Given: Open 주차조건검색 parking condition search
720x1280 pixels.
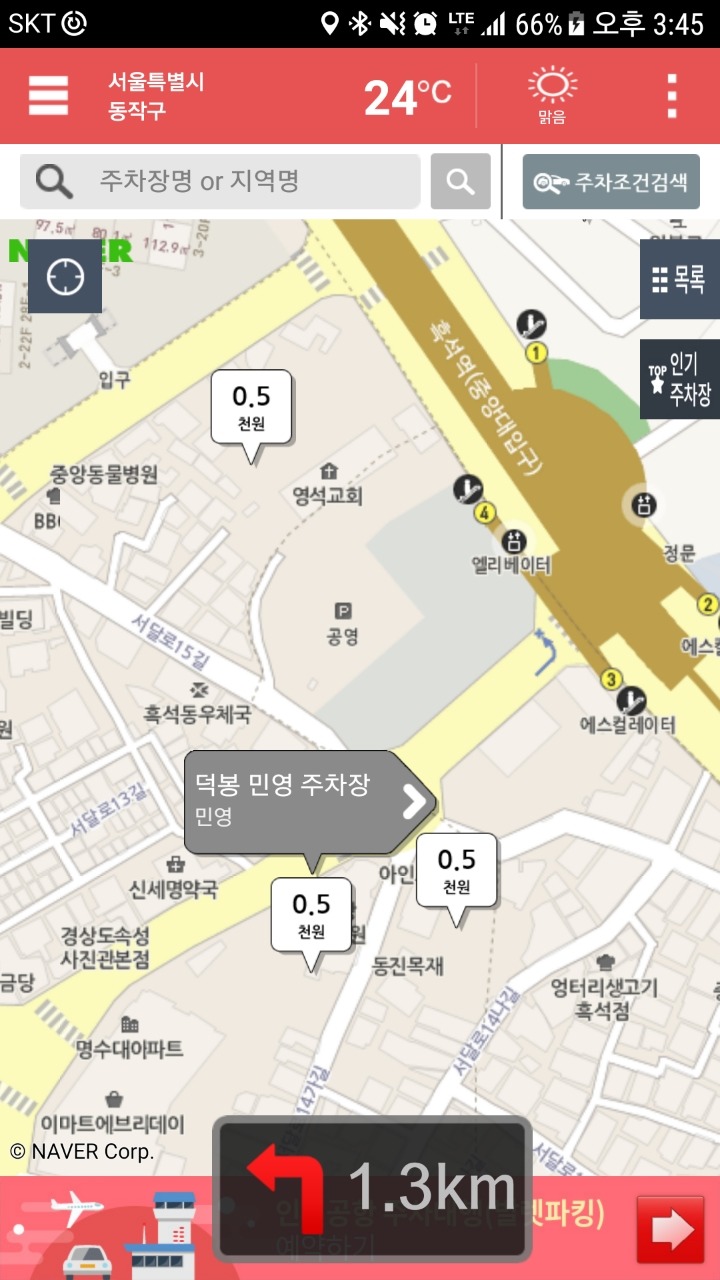Looking at the screenshot, I should click(x=611, y=182).
